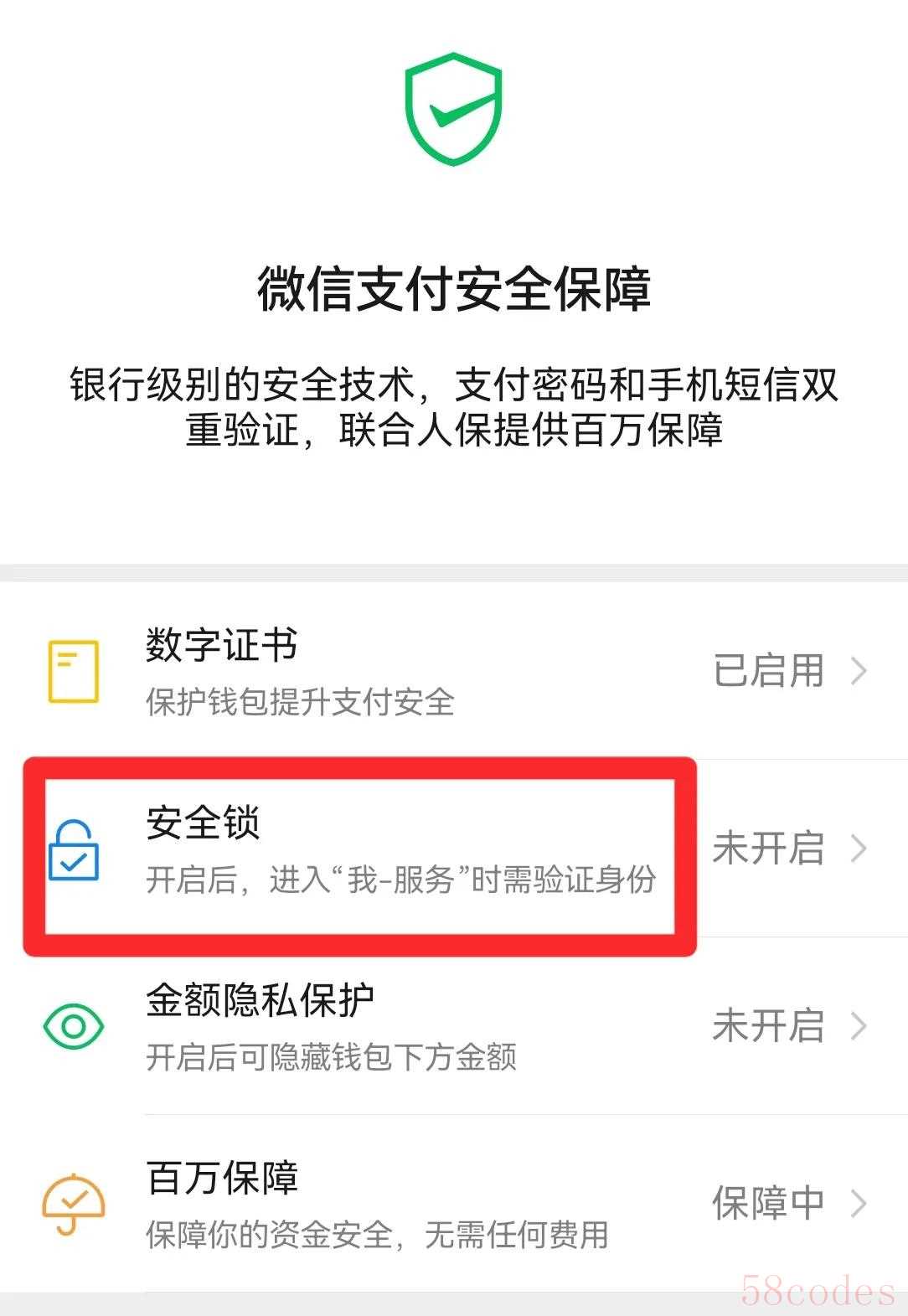Open the 百万保障 million guarantee row

[452, 1204]
